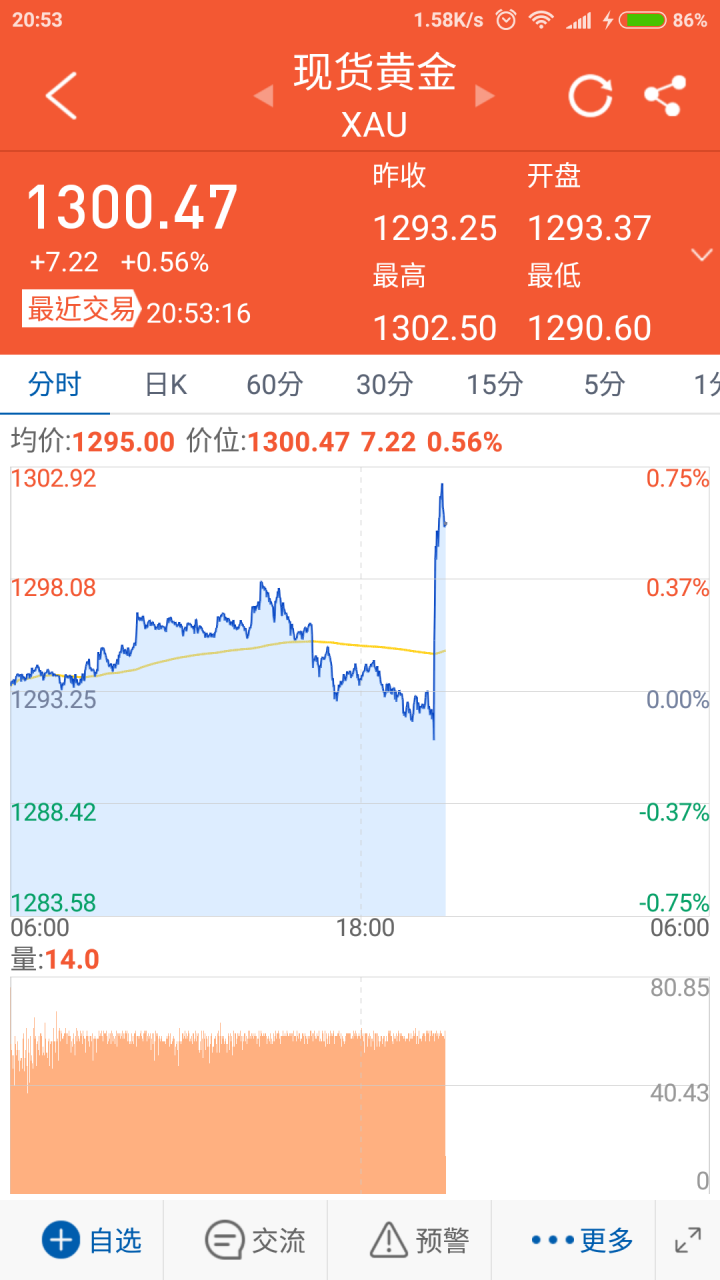Go back using the header arrow
720x1280 pixels.
[61, 97]
